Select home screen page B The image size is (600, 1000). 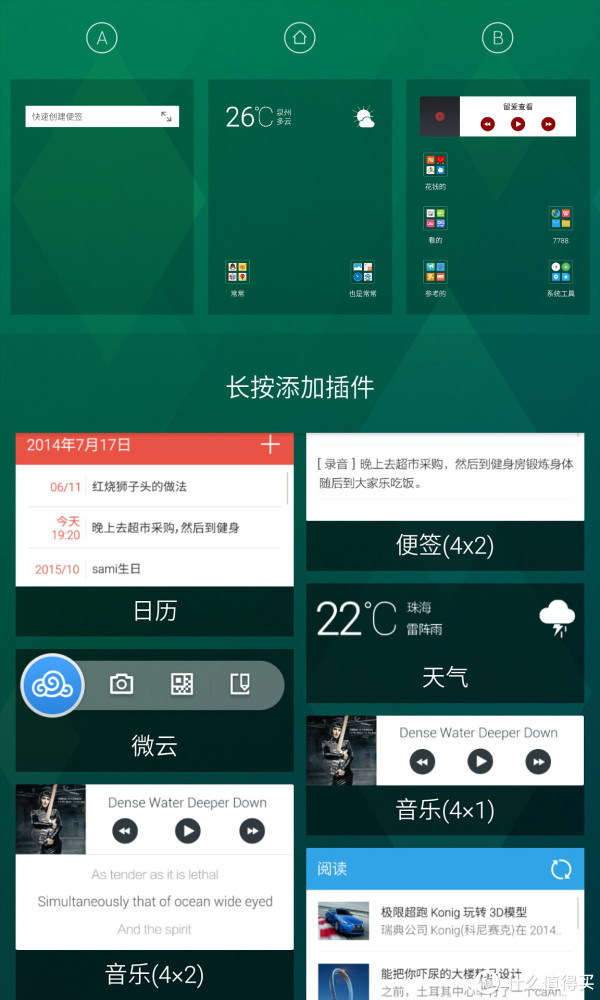(497, 197)
